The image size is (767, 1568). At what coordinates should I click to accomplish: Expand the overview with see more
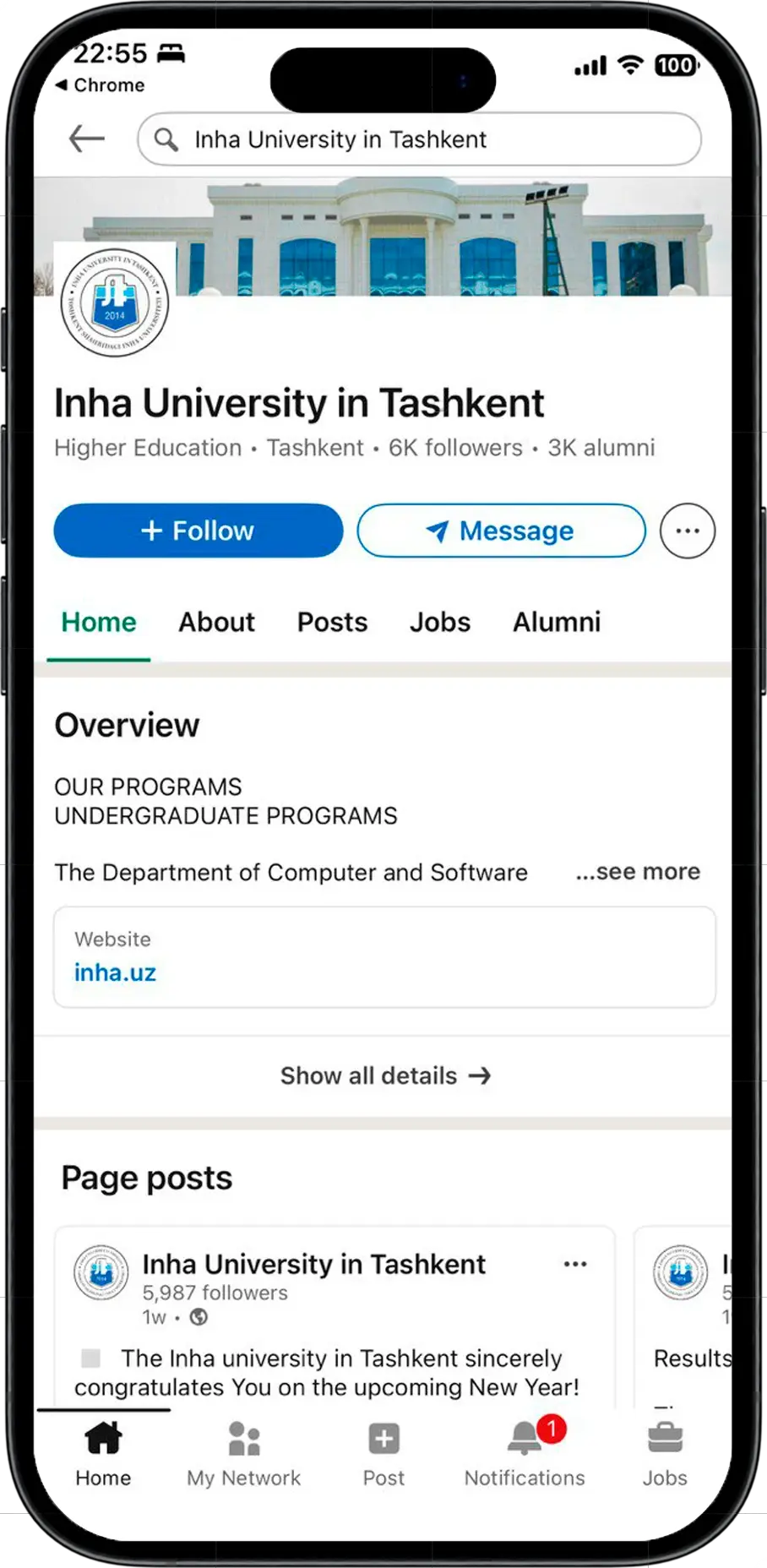pos(638,871)
